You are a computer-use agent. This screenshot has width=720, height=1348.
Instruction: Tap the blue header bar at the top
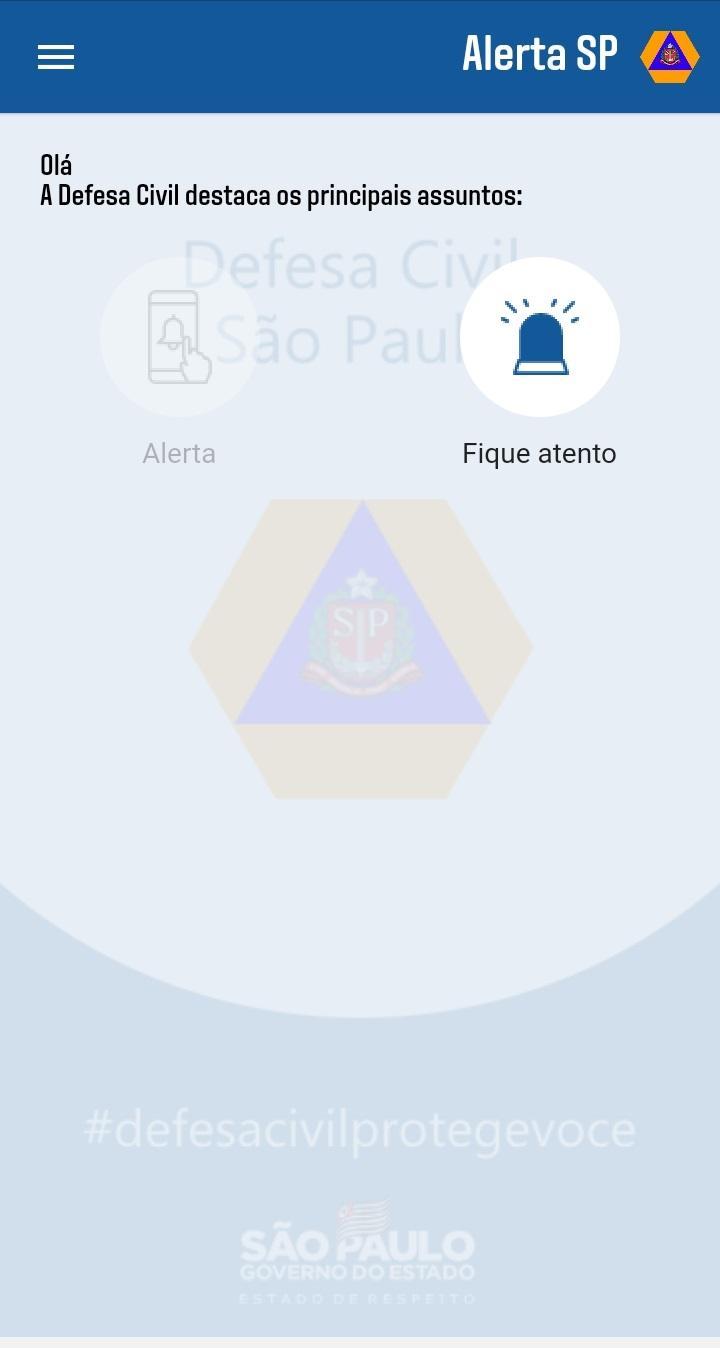point(360,56)
